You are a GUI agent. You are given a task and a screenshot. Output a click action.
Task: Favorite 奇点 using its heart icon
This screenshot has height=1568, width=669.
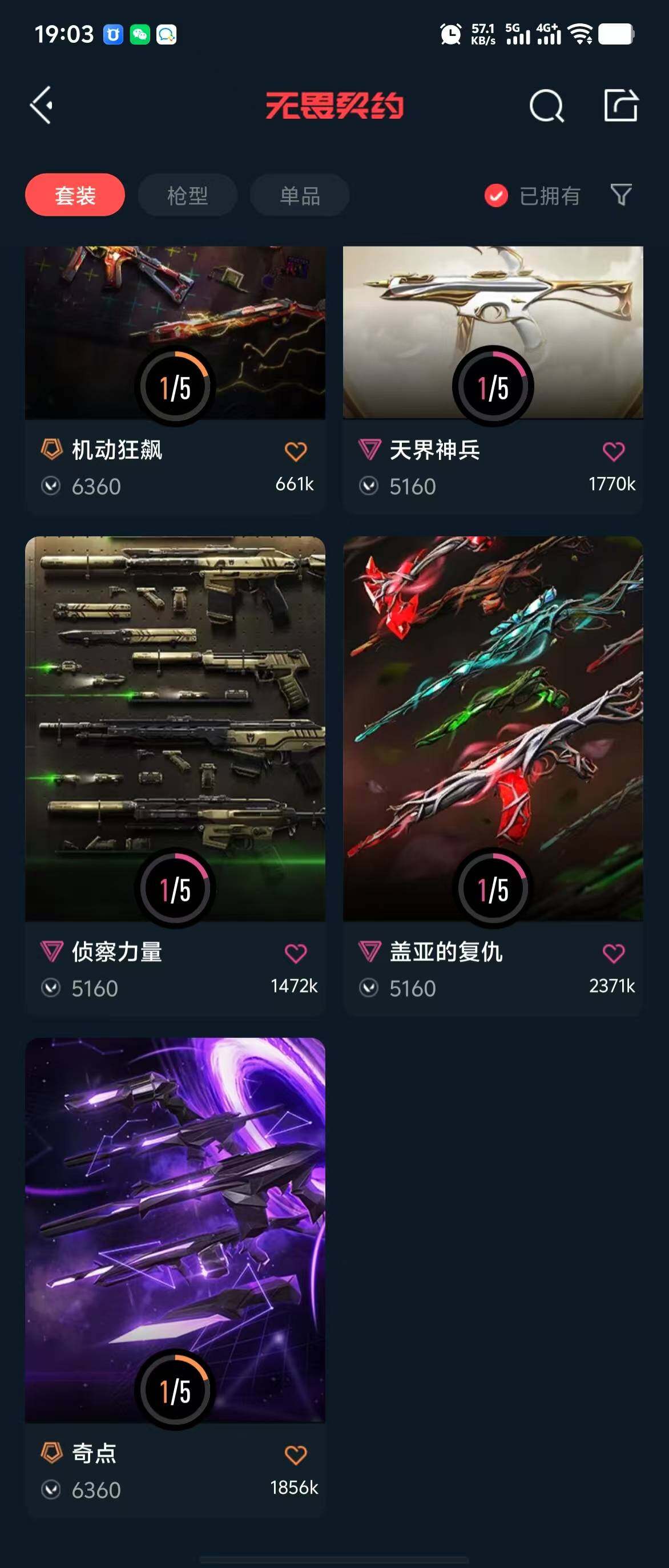click(296, 1455)
